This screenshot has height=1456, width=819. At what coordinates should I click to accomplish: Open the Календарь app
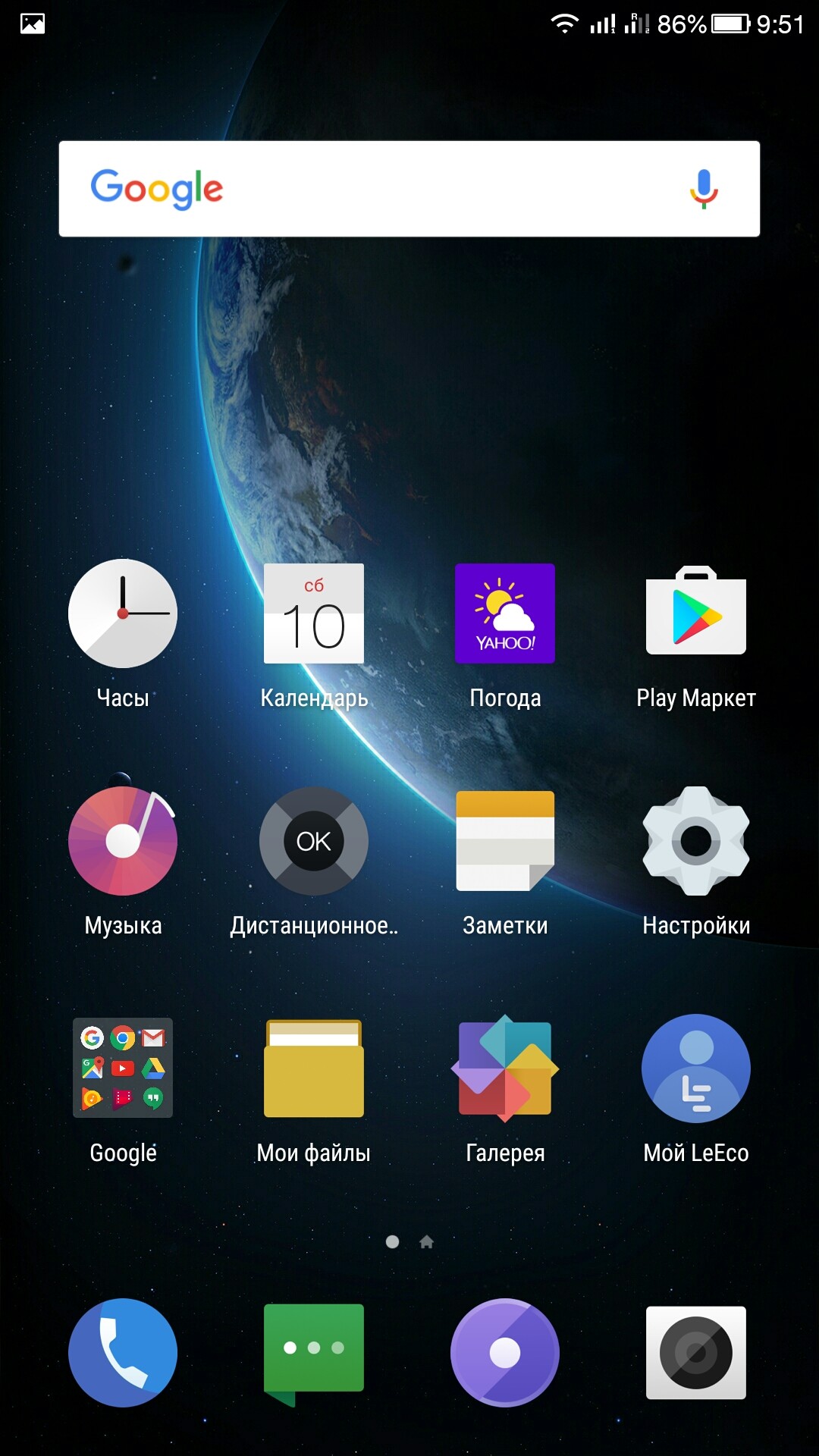[x=314, y=613]
